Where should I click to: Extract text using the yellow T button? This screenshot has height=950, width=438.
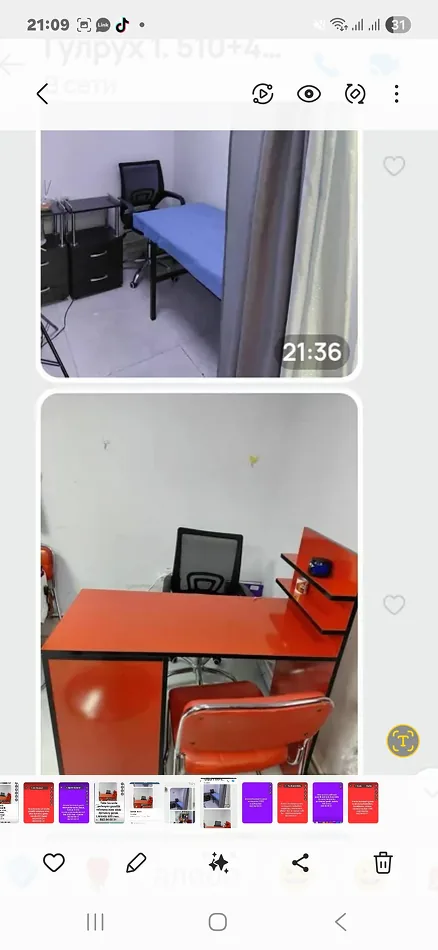point(403,740)
